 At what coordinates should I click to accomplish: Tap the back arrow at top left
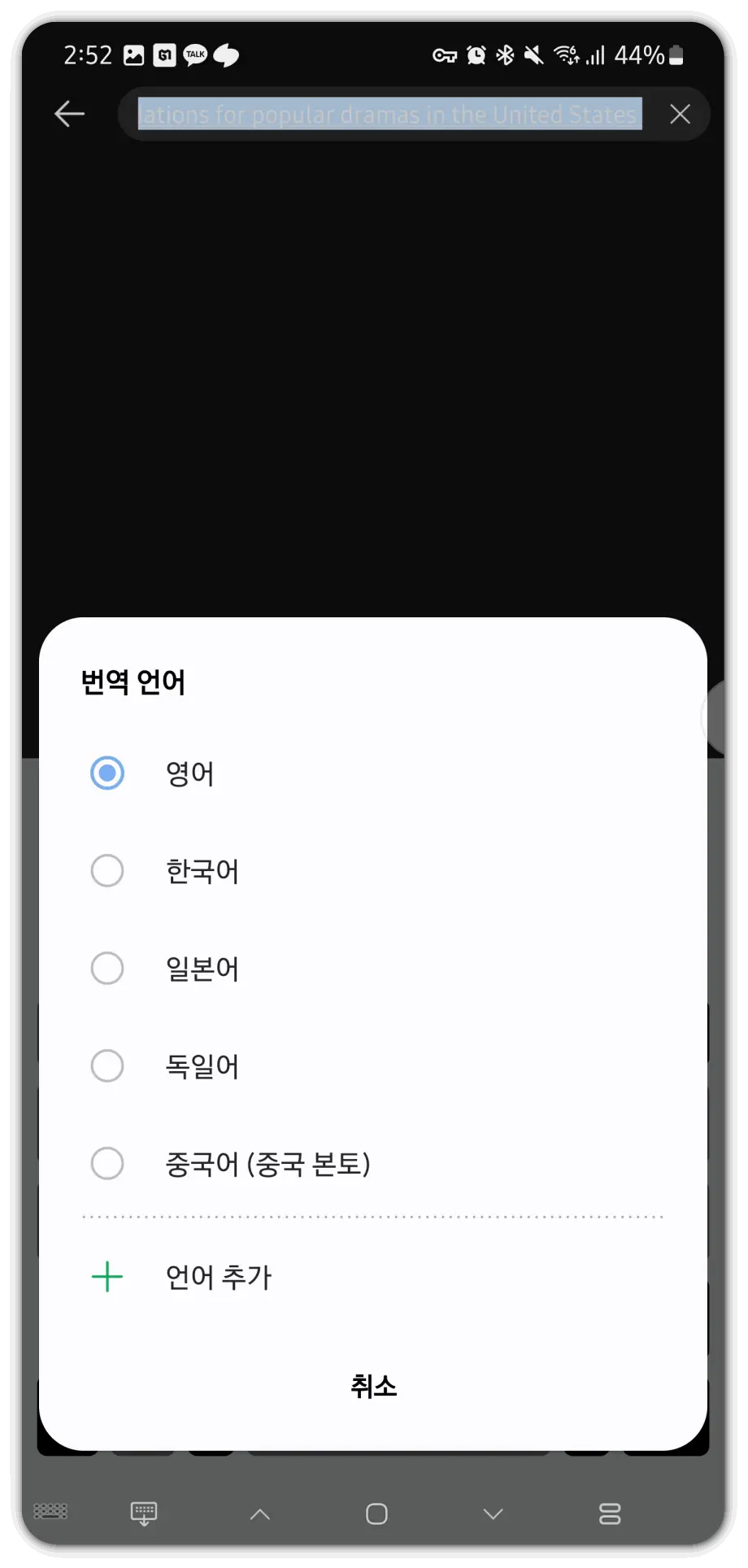pos(69,114)
